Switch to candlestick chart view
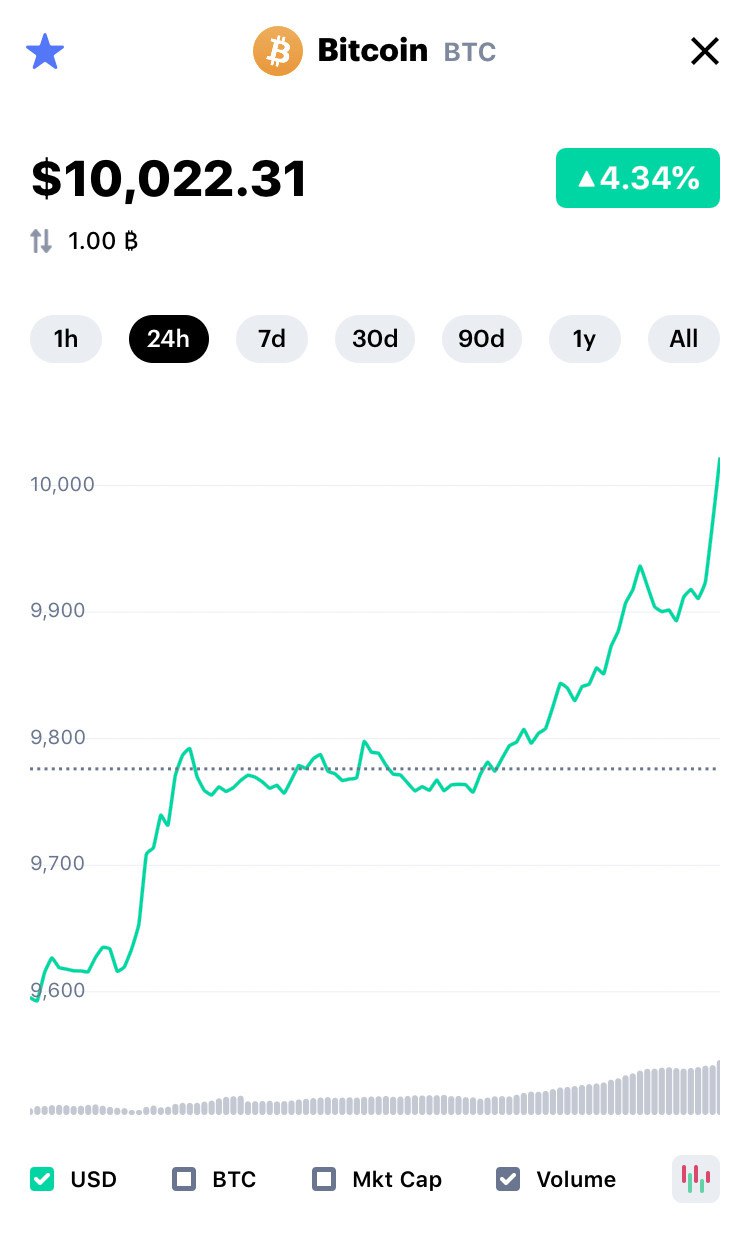Screen dimensions: 750x1238 tap(696, 1179)
